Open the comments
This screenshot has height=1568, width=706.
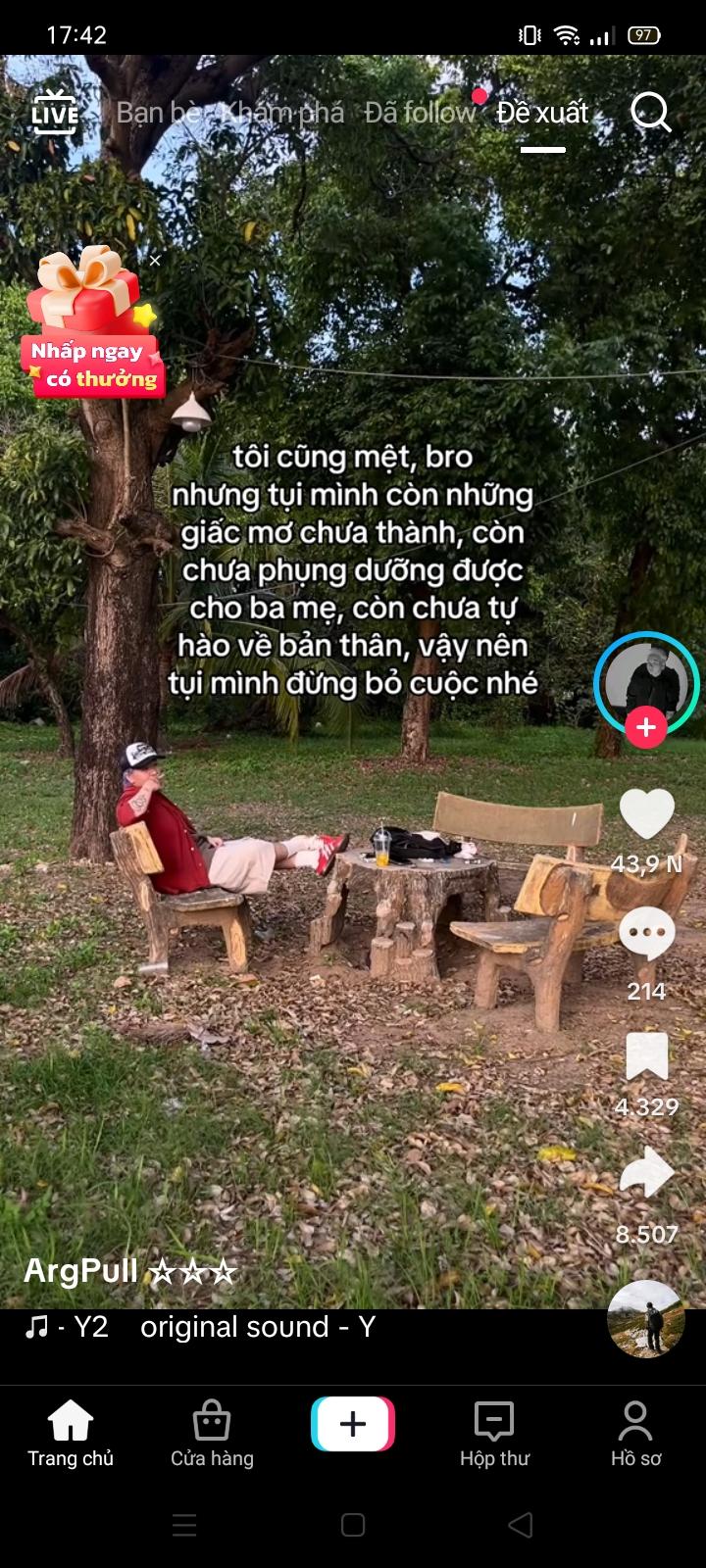647,936
